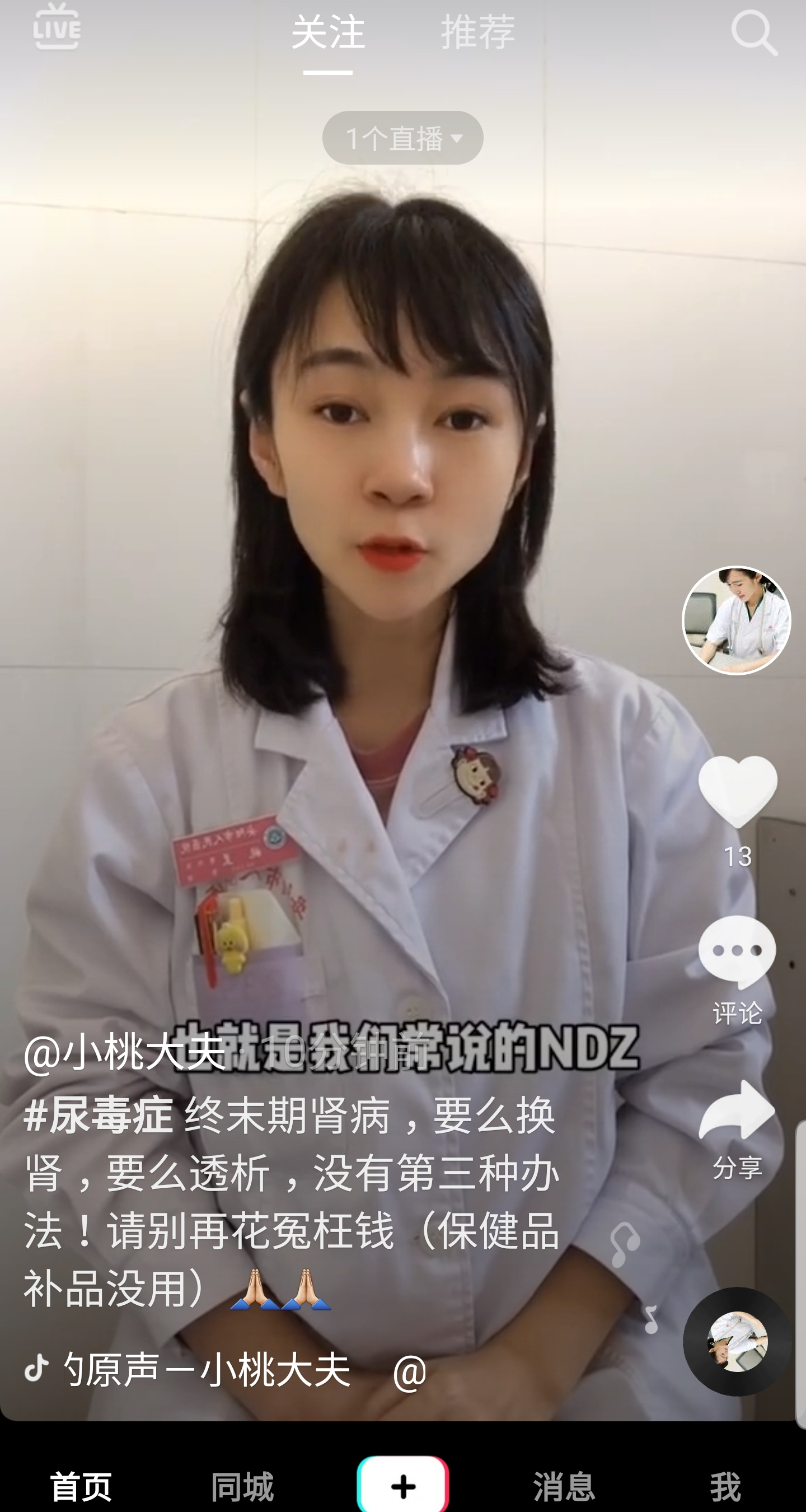Image resolution: width=806 pixels, height=1512 pixels.
Task: Open @小桃大夫 username link
Action: click(x=125, y=1053)
